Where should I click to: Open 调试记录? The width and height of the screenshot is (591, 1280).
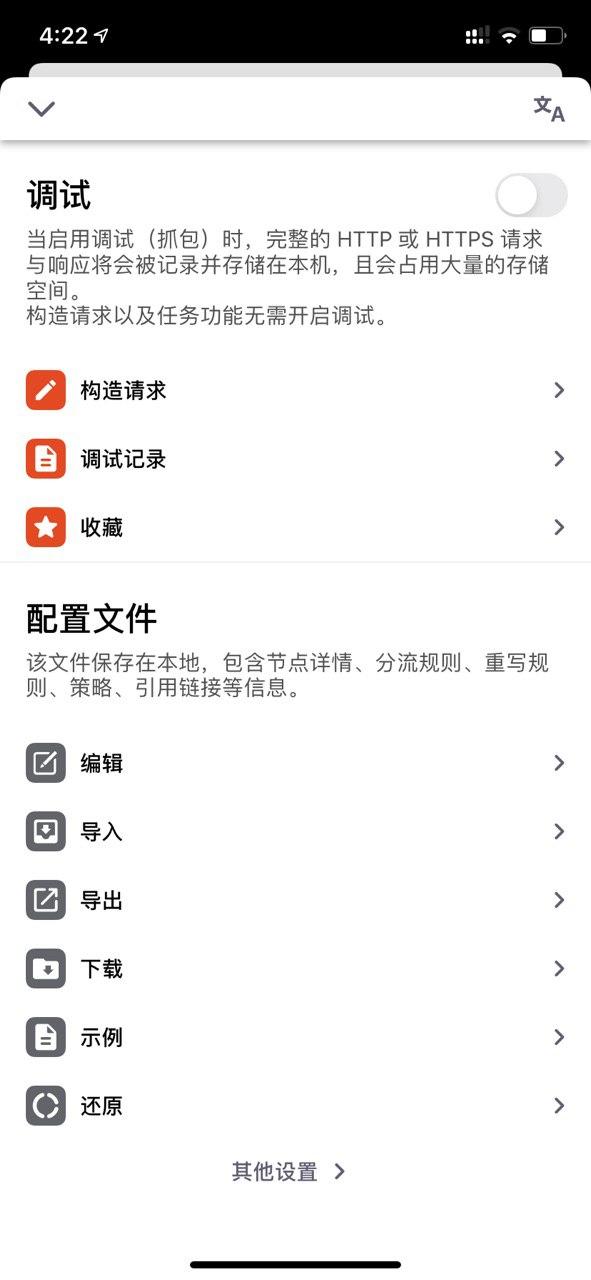[296, 459]
